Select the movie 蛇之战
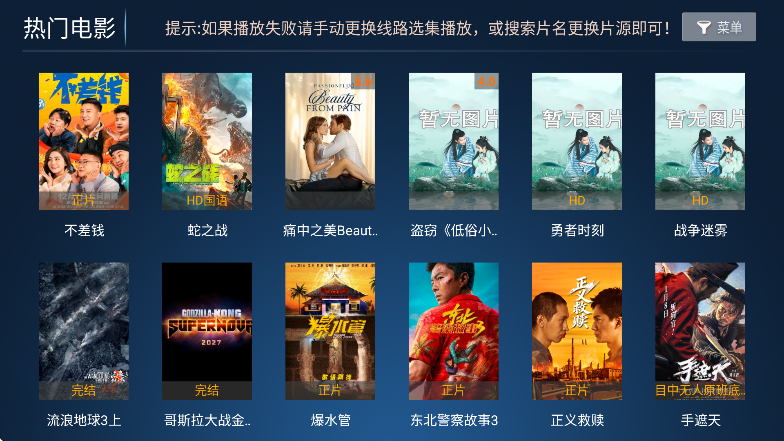Image resolution: width=784 pixels, height=441 pixels. pyautogui.click(x=207, y=142)
